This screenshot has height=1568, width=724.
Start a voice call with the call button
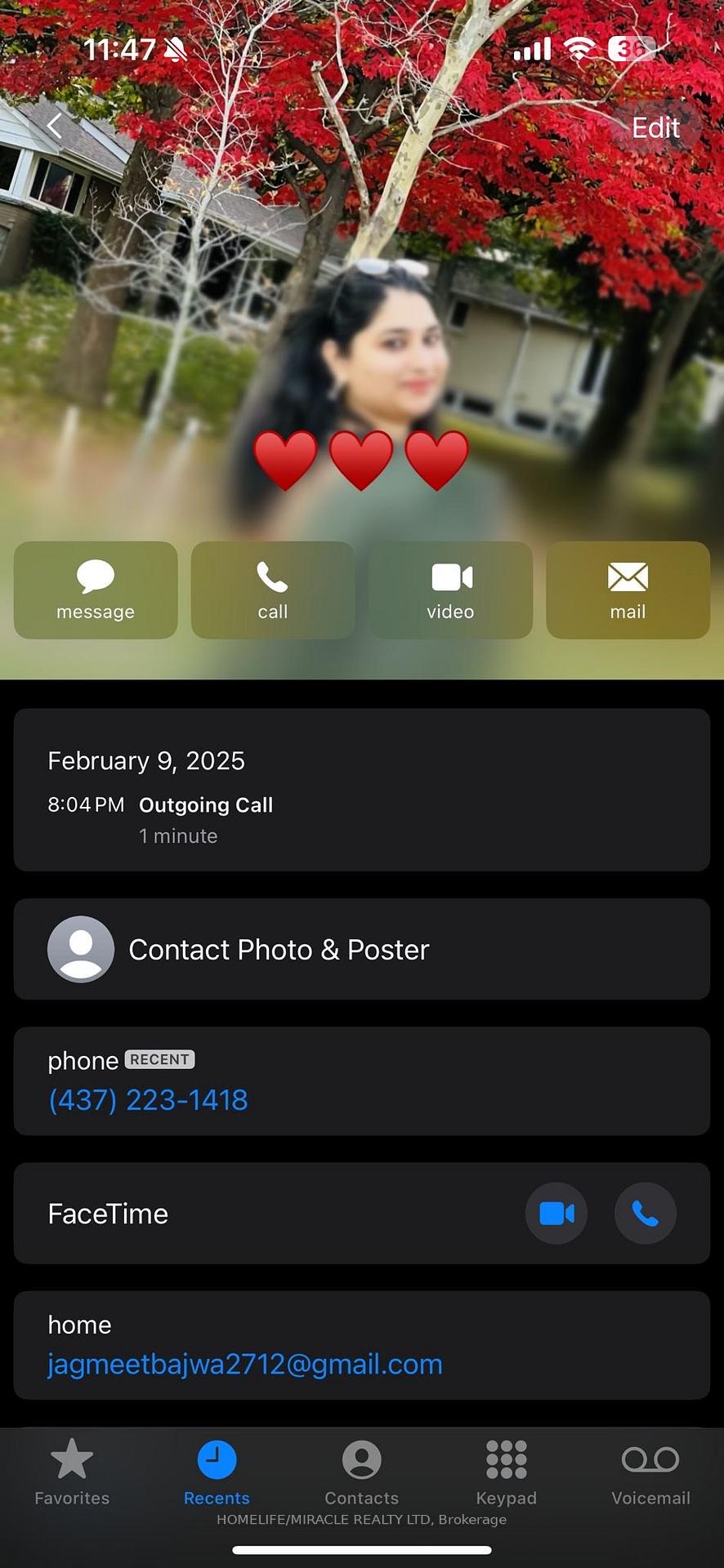coord(273,590)
